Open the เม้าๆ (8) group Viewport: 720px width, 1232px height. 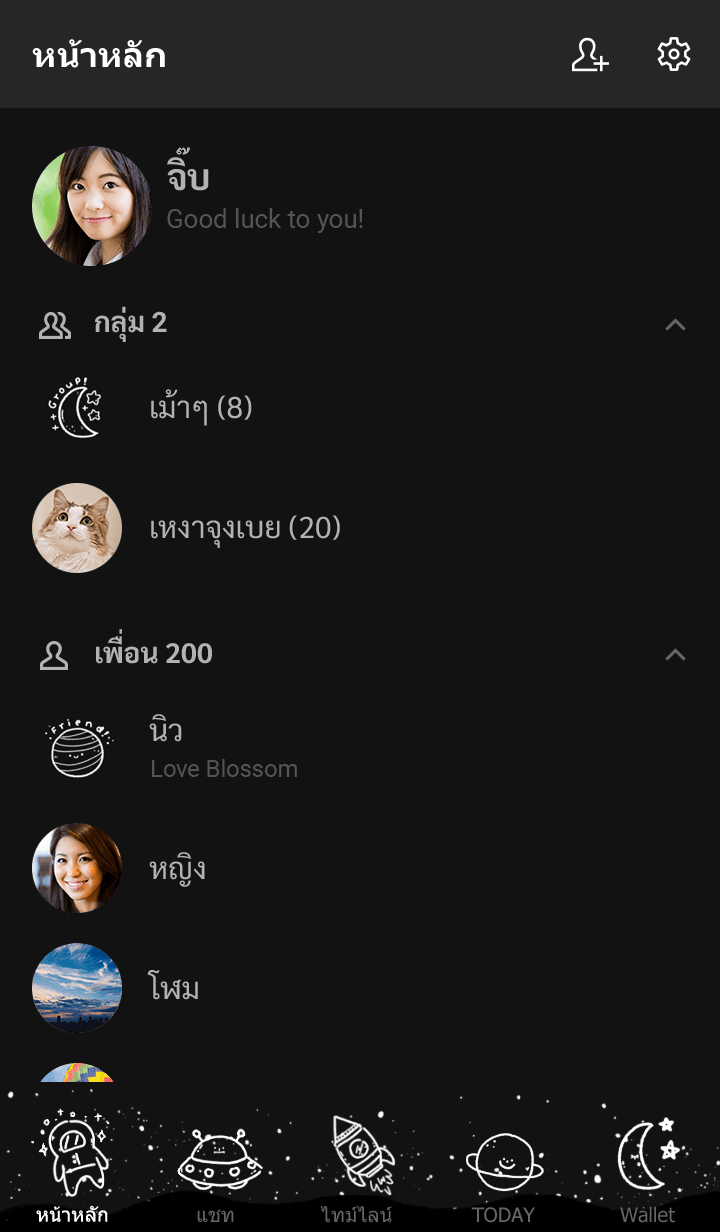pos(200,408)
